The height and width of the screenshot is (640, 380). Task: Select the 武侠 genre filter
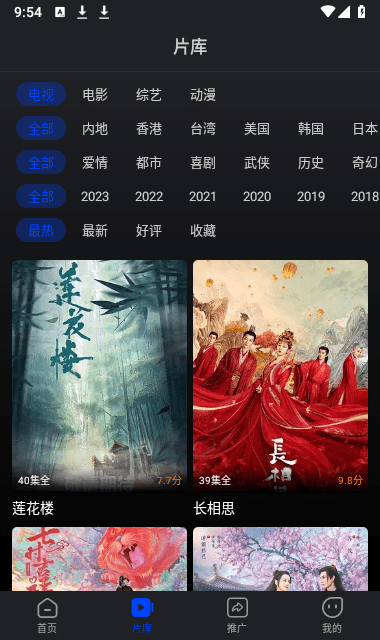click(257, 162)
